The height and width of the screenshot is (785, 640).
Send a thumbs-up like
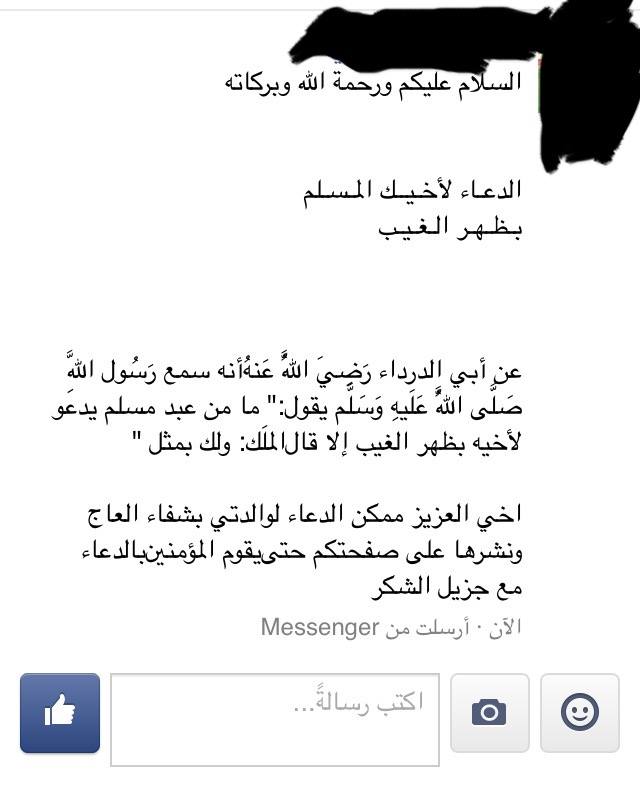click(60, 712)
